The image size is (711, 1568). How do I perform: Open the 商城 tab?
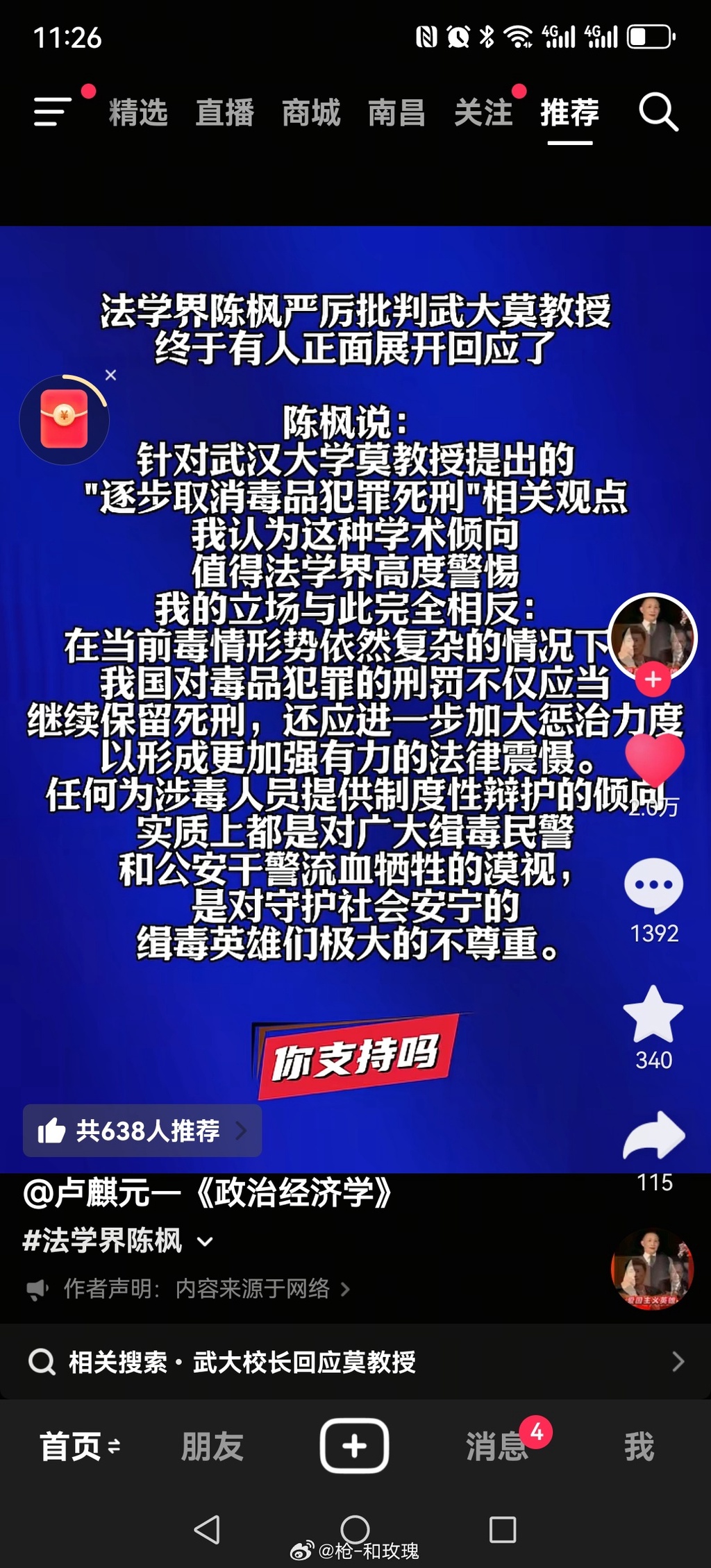click(x=311, y=112)
